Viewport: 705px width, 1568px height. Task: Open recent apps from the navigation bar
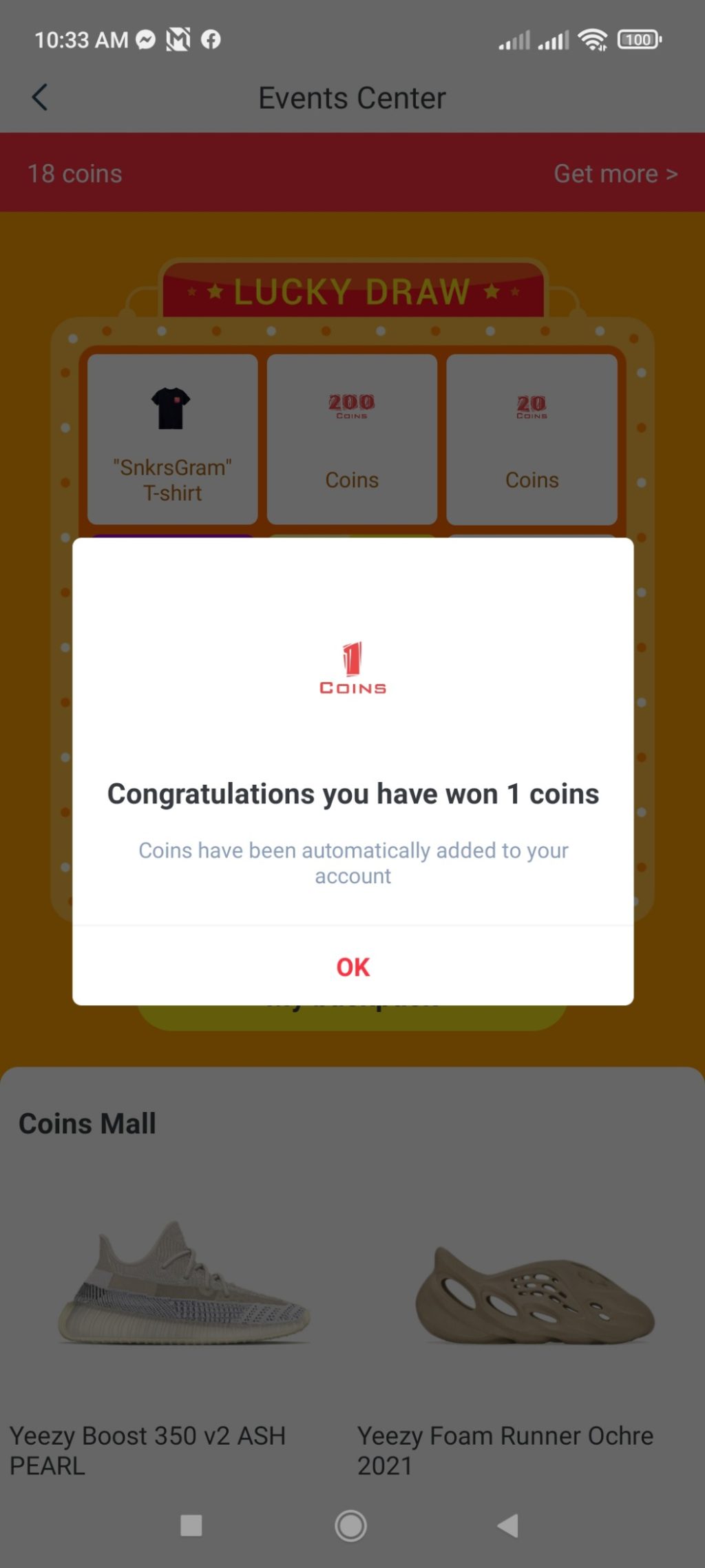(x=191, y=1525)
